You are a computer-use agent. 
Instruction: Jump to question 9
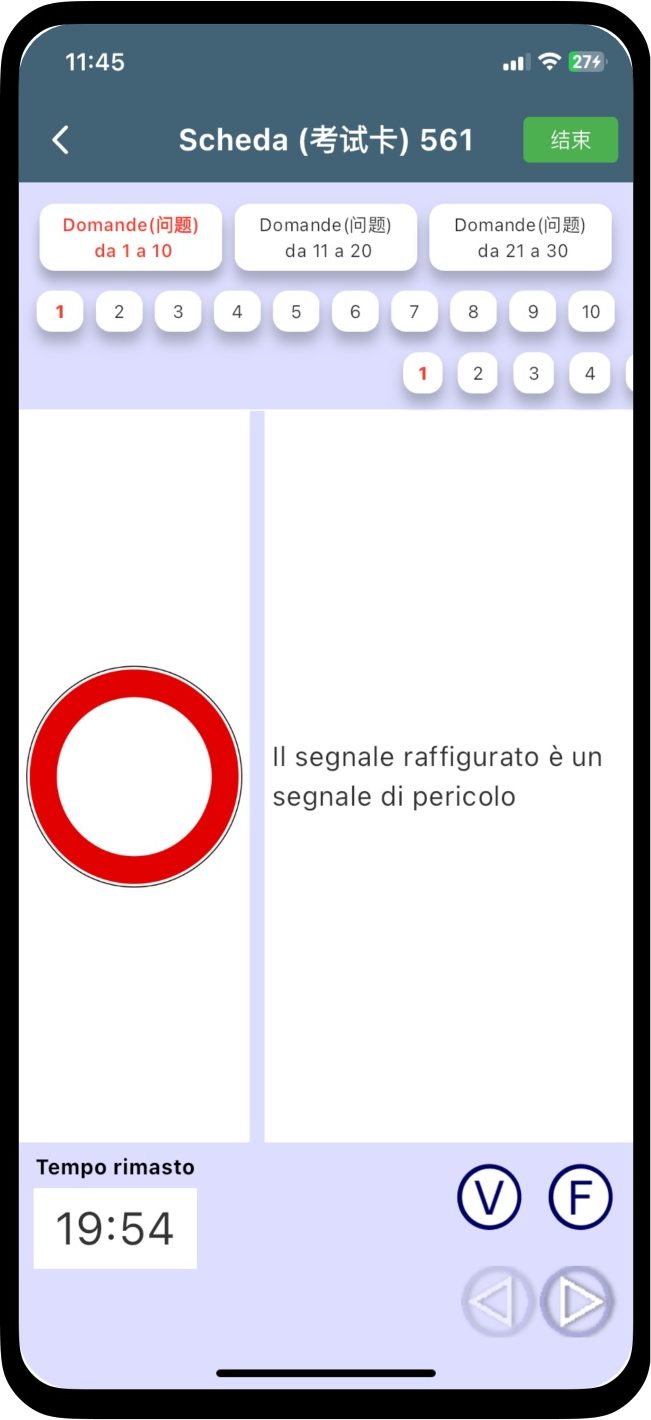(x=532, y=312)
